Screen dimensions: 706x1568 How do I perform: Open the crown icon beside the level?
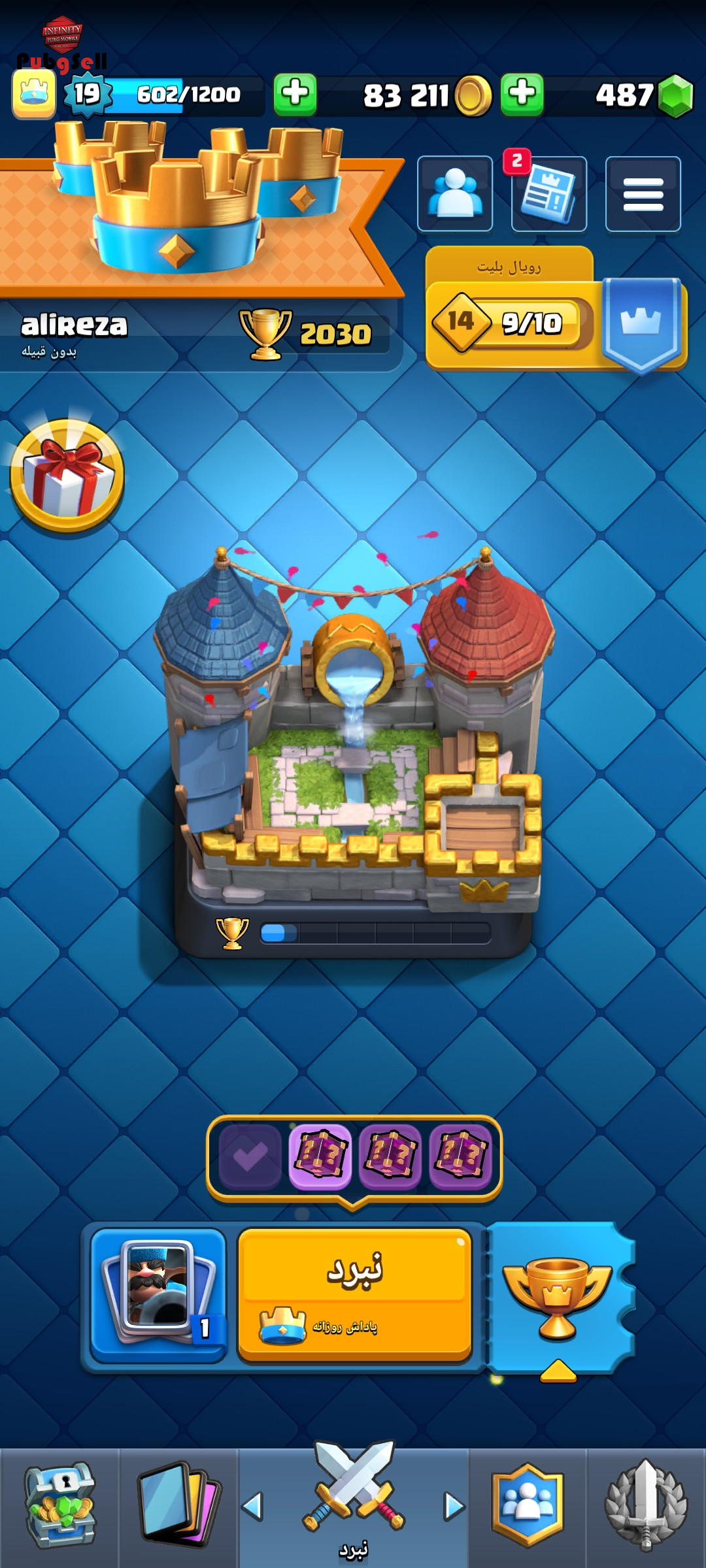34,94
